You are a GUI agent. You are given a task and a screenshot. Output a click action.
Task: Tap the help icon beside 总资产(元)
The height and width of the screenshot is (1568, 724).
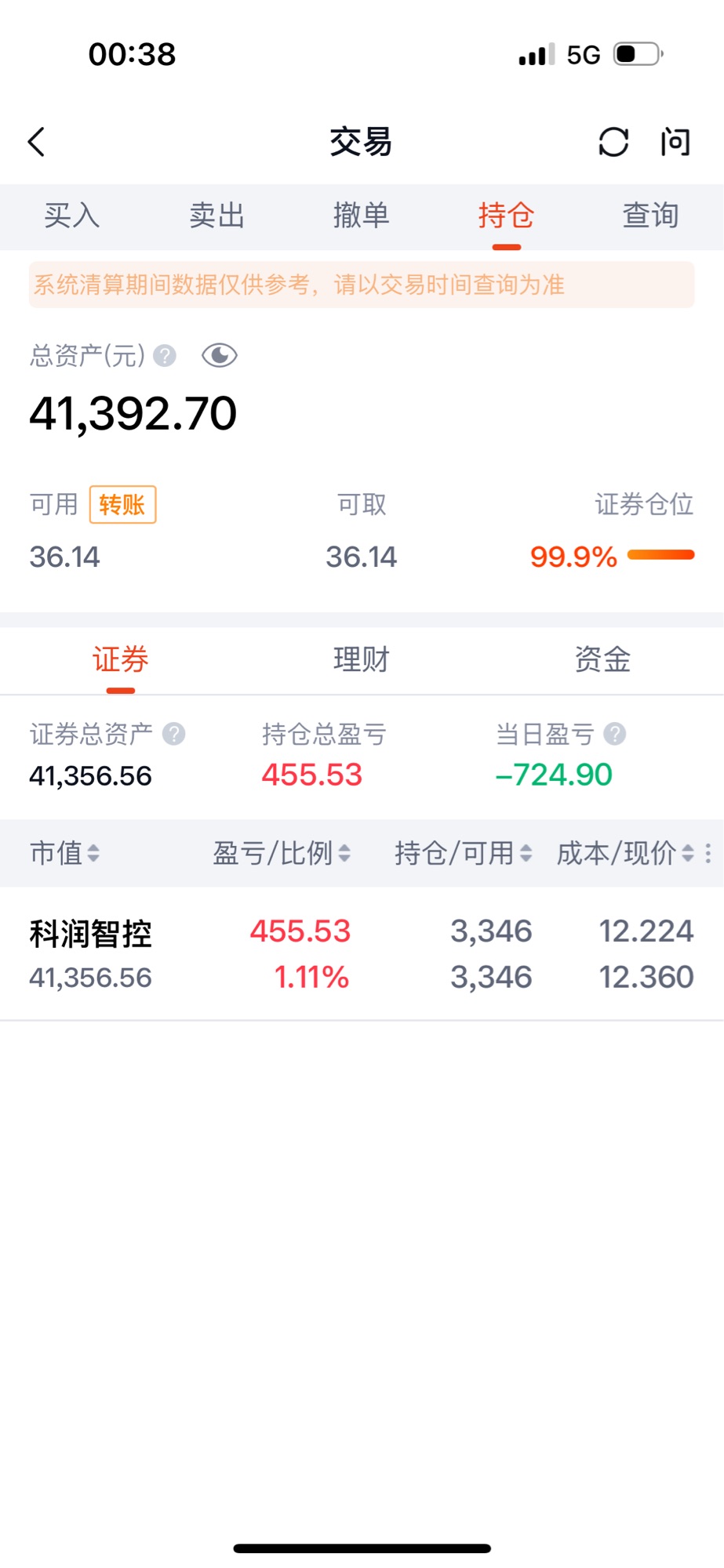coord(165,356)
